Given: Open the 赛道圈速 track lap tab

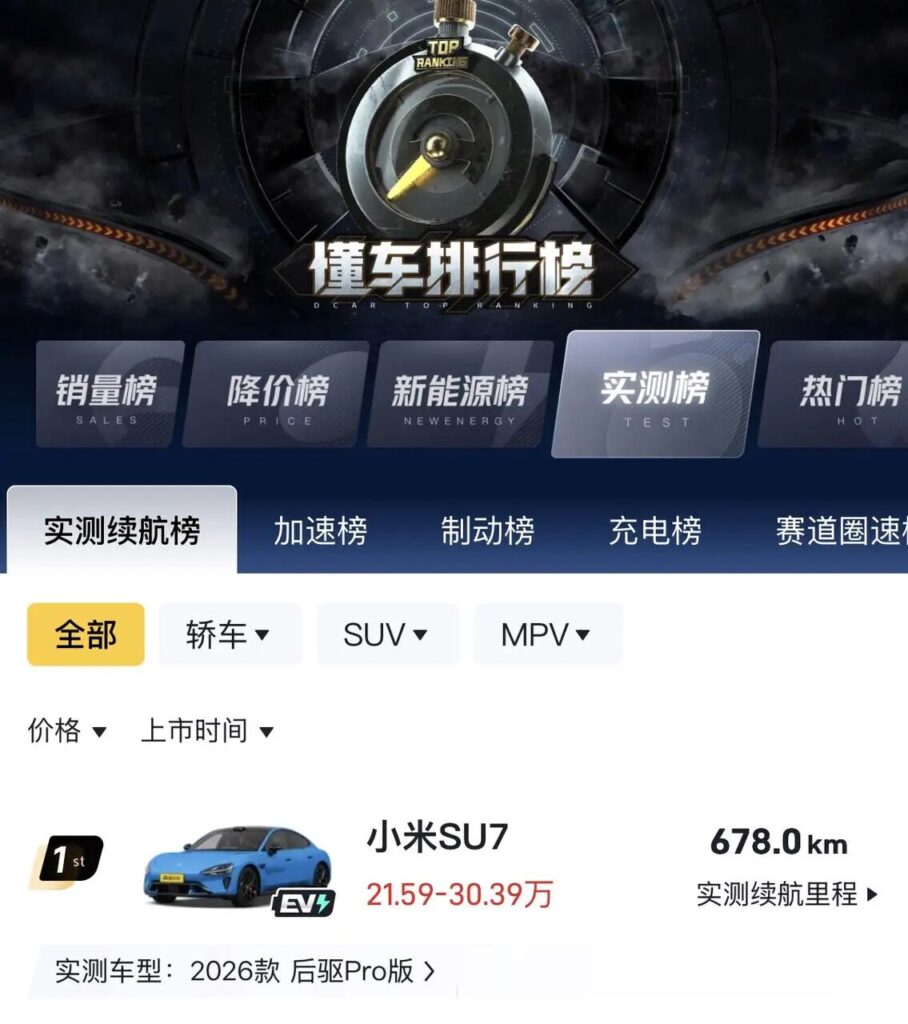Looking at the screenshot, I should pos(840,530).
